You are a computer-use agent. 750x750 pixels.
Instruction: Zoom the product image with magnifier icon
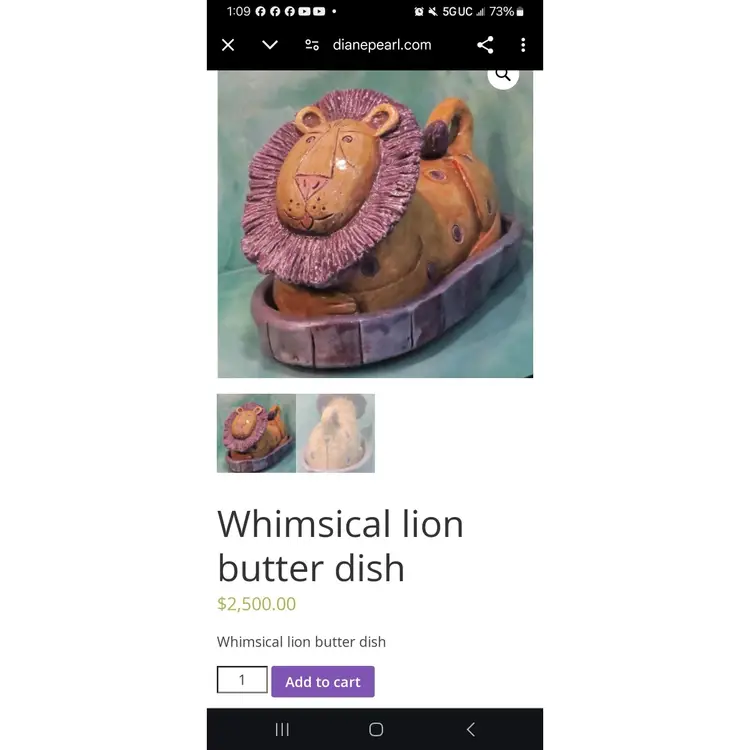pyautogui.click(x=503, y=74)
